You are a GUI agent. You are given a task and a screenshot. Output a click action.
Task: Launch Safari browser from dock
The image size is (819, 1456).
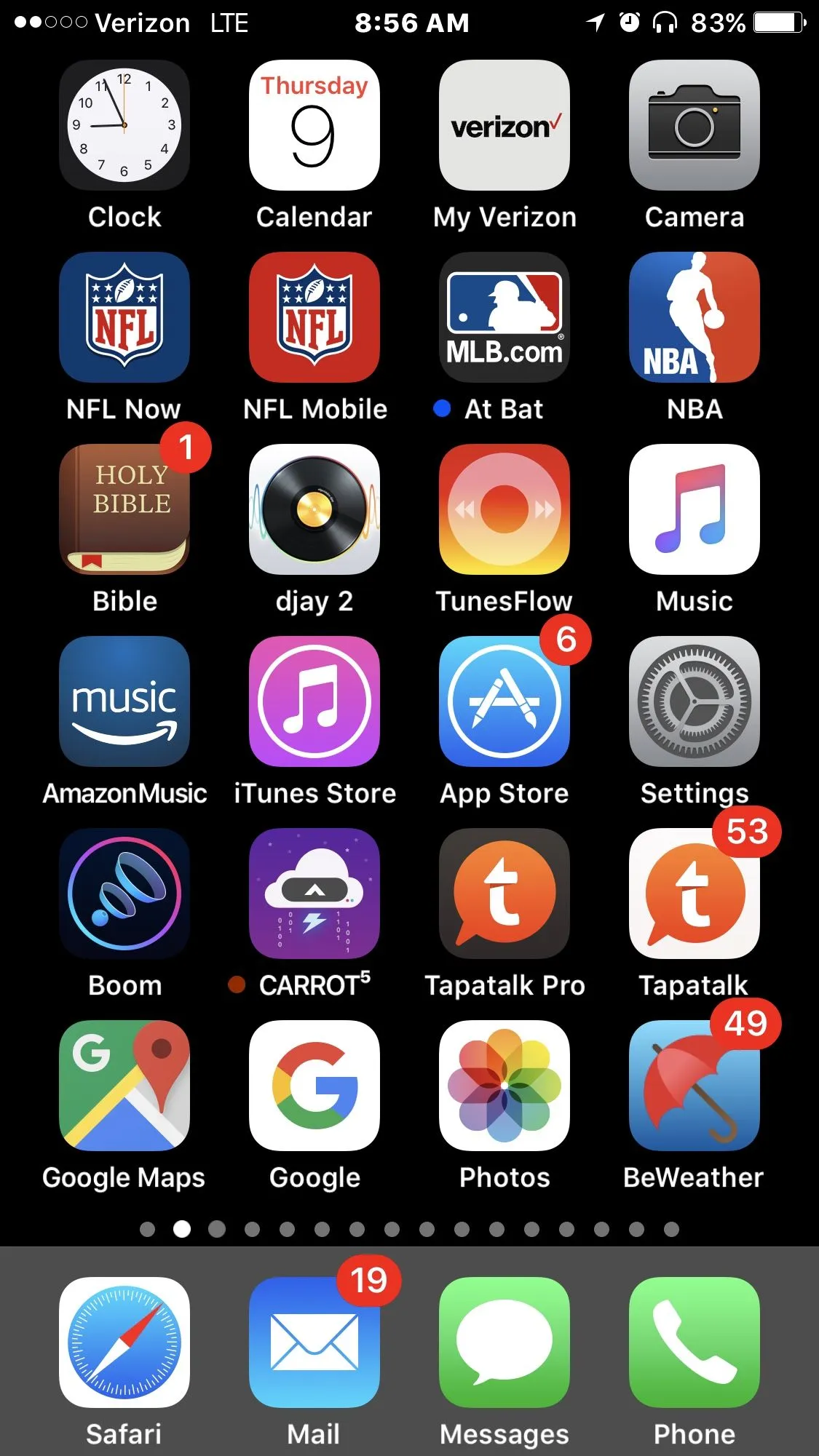tap(124, 1342)
